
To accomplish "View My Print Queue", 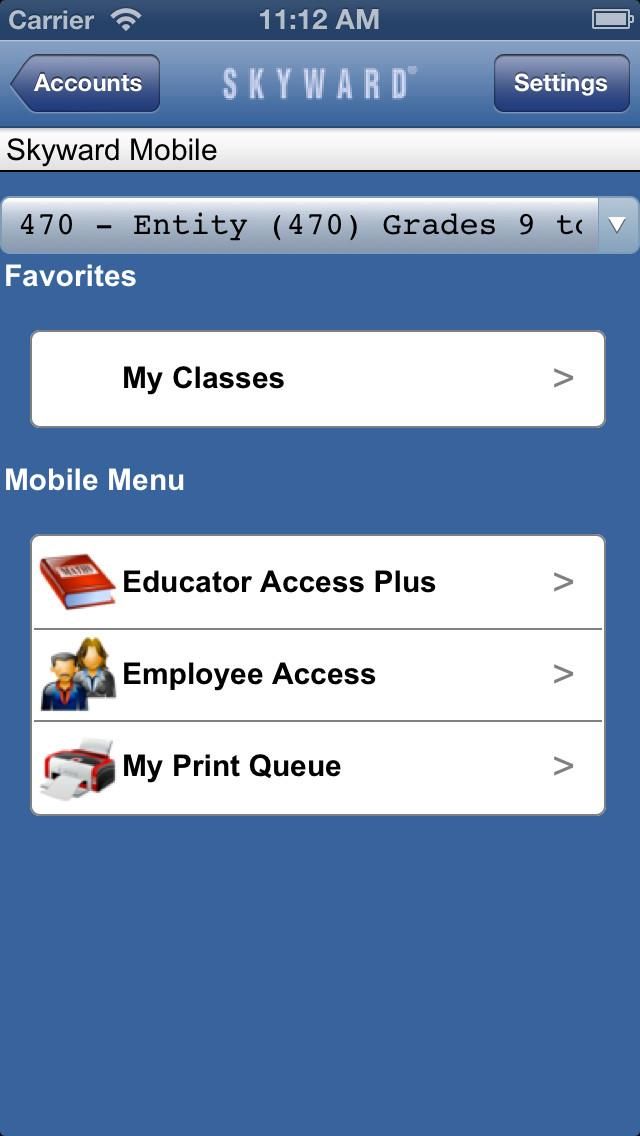I will [x=318, y=767].
